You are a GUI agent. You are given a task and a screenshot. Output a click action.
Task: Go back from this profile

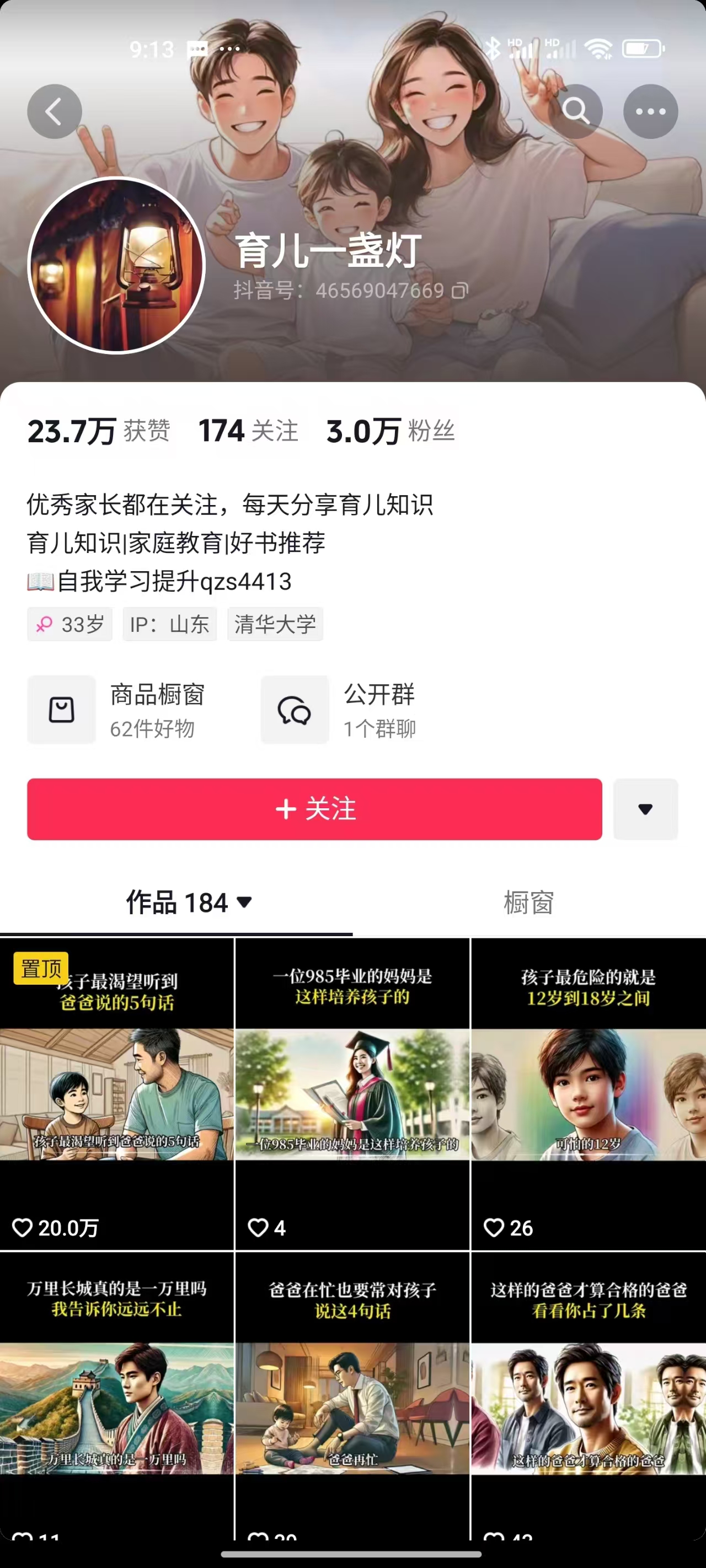pos(54,111)
